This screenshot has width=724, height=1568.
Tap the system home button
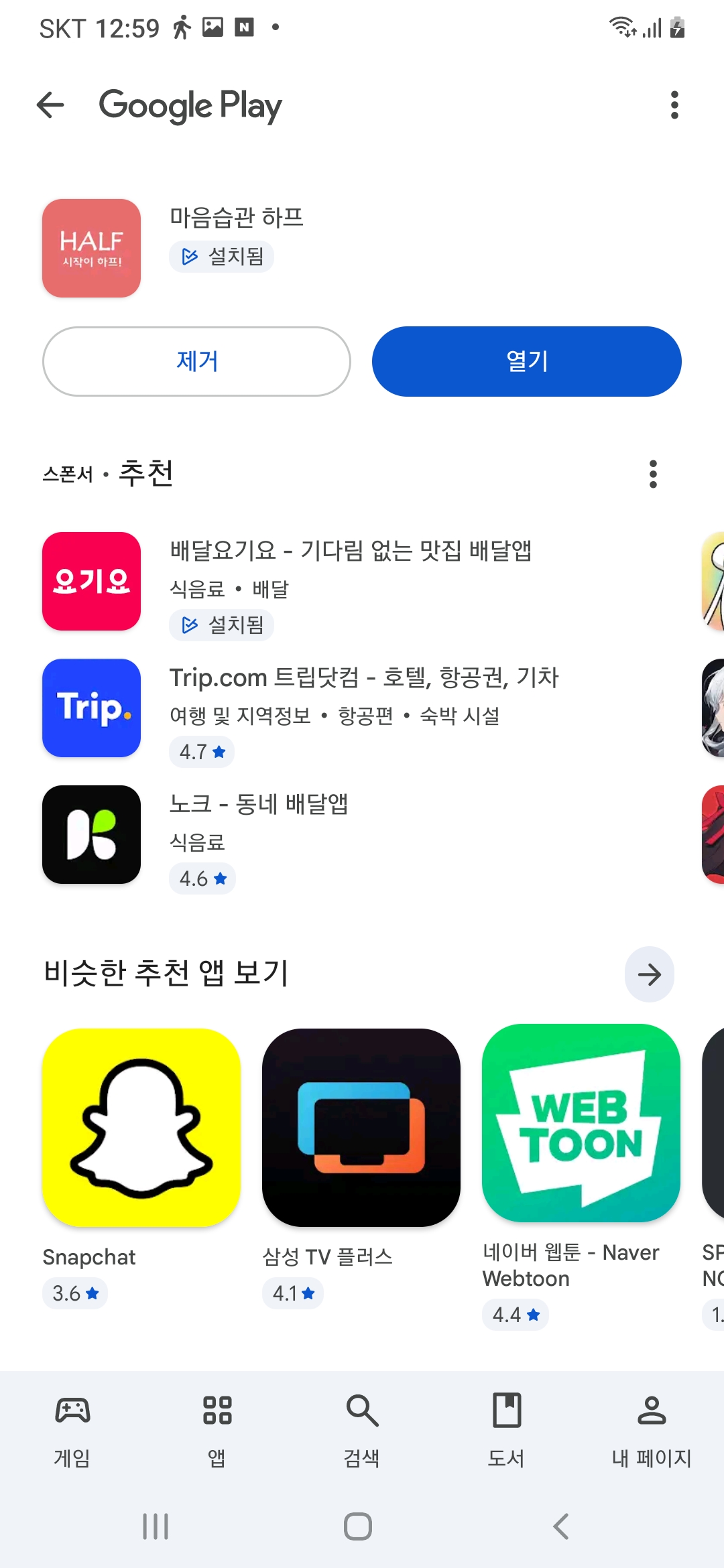point(358,1526)
